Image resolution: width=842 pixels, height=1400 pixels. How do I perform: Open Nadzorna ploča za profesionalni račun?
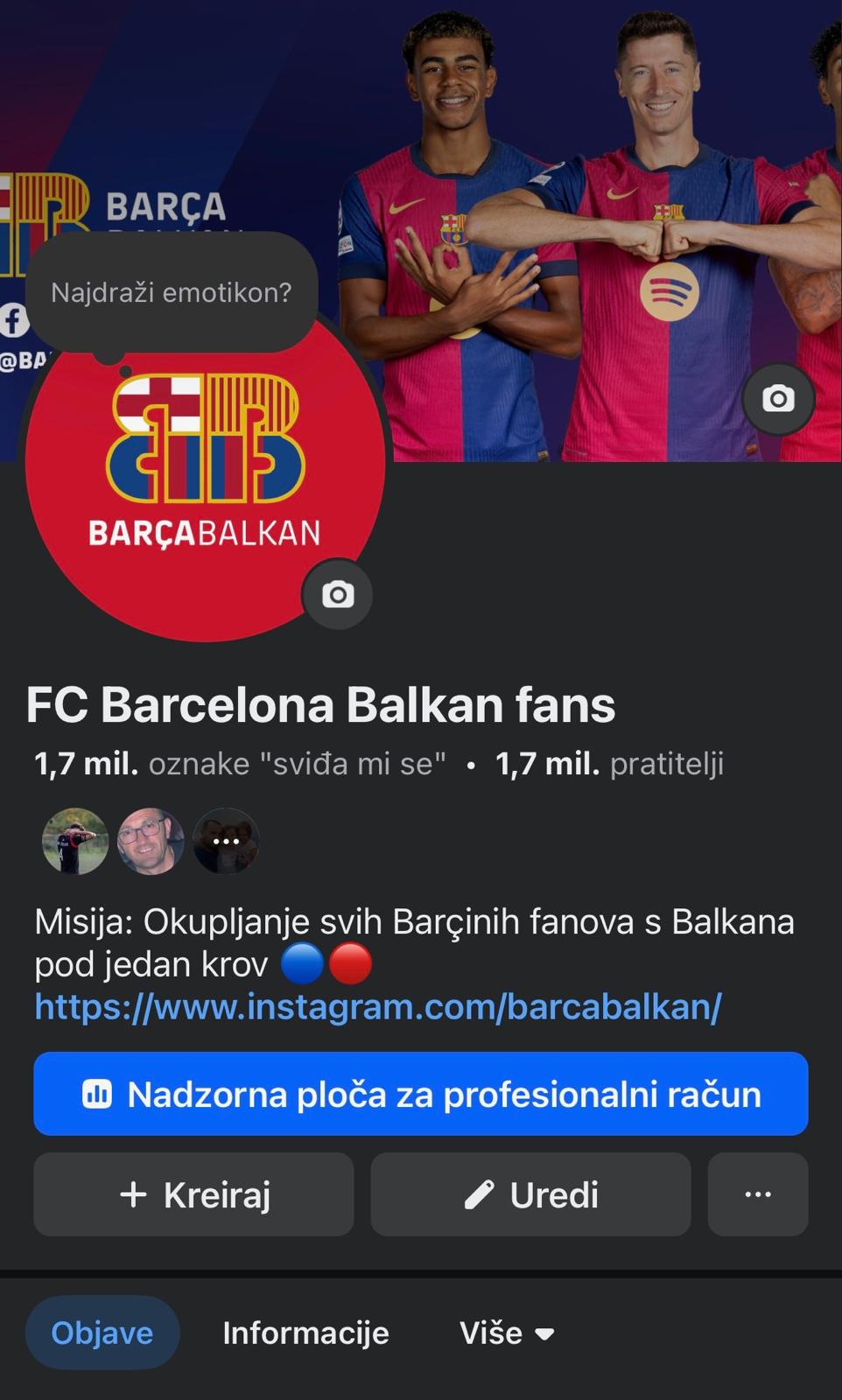[x=421, y=1094]
